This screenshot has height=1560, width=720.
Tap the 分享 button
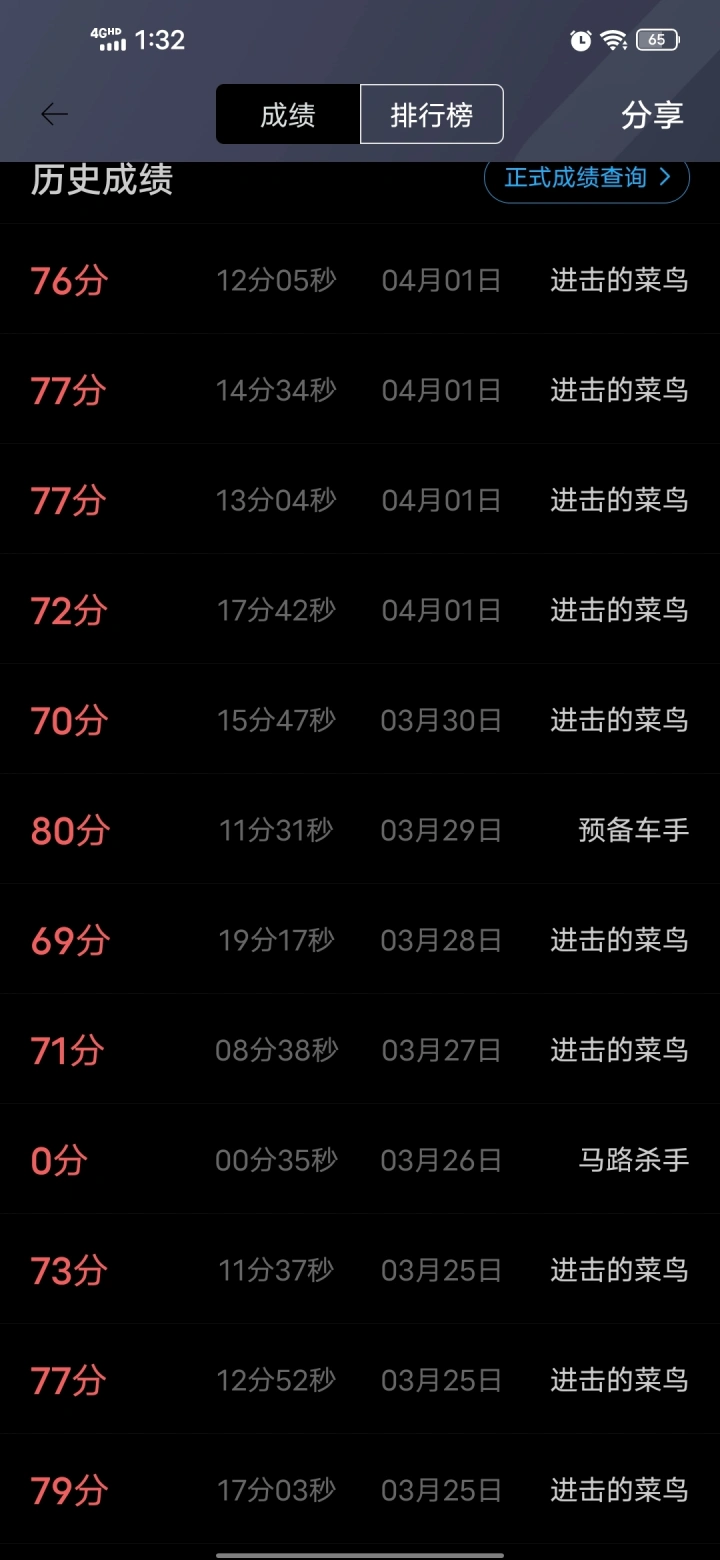[652, 115]
